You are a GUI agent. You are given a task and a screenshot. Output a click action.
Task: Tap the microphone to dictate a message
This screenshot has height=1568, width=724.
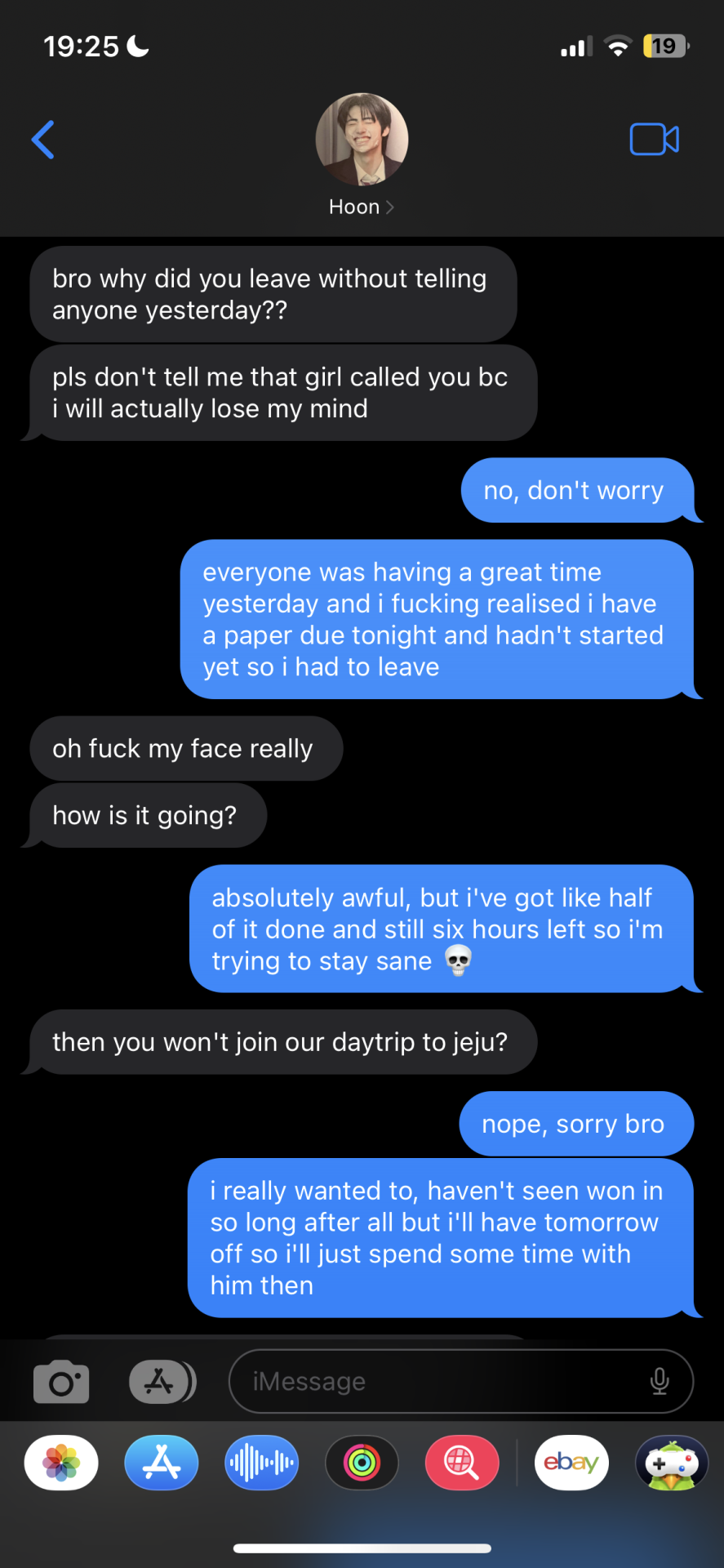click(660, 1381)
